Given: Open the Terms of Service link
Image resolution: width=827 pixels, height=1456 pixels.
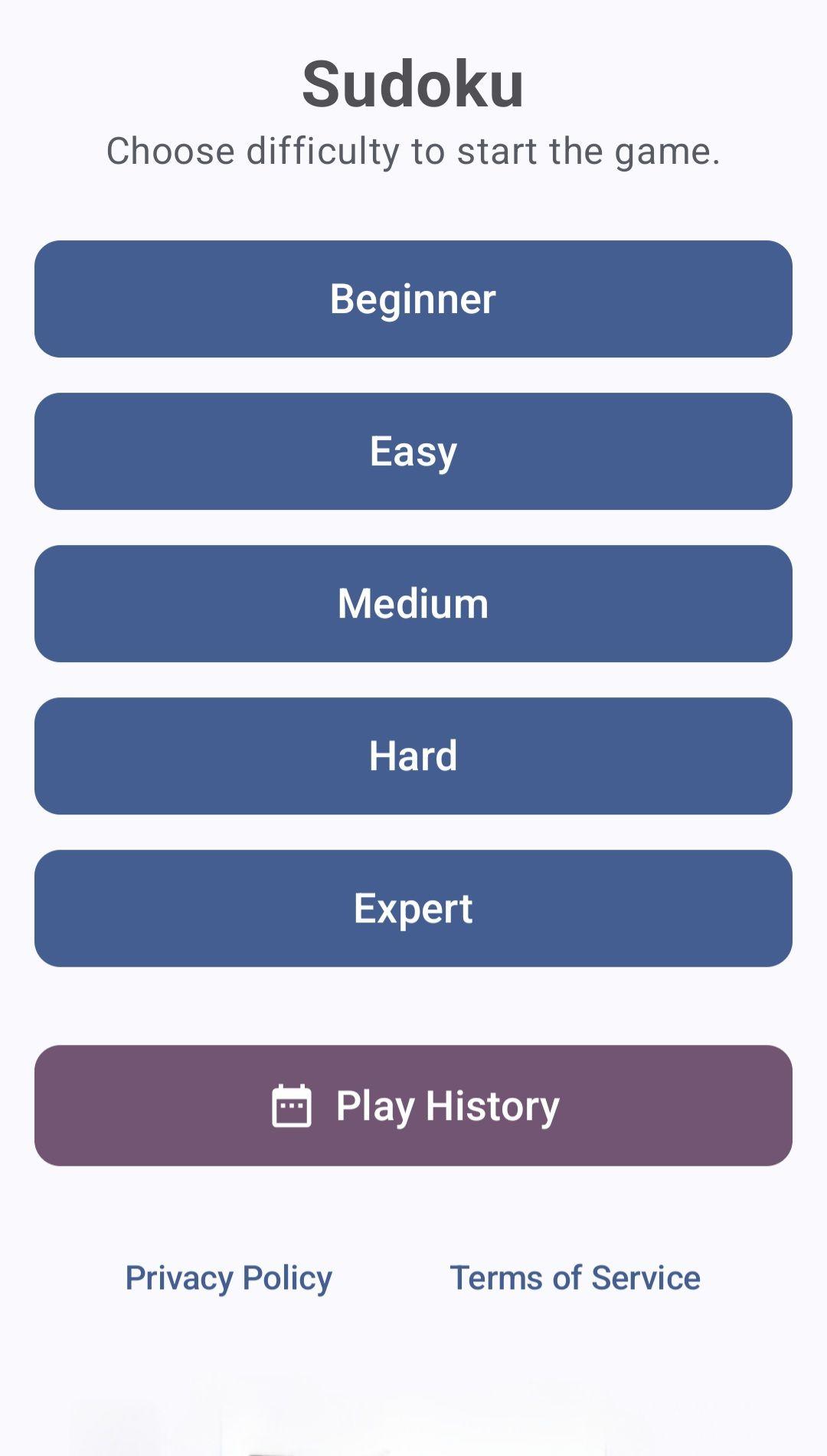Looking at the screenshot, I should tap(574, 1278).
